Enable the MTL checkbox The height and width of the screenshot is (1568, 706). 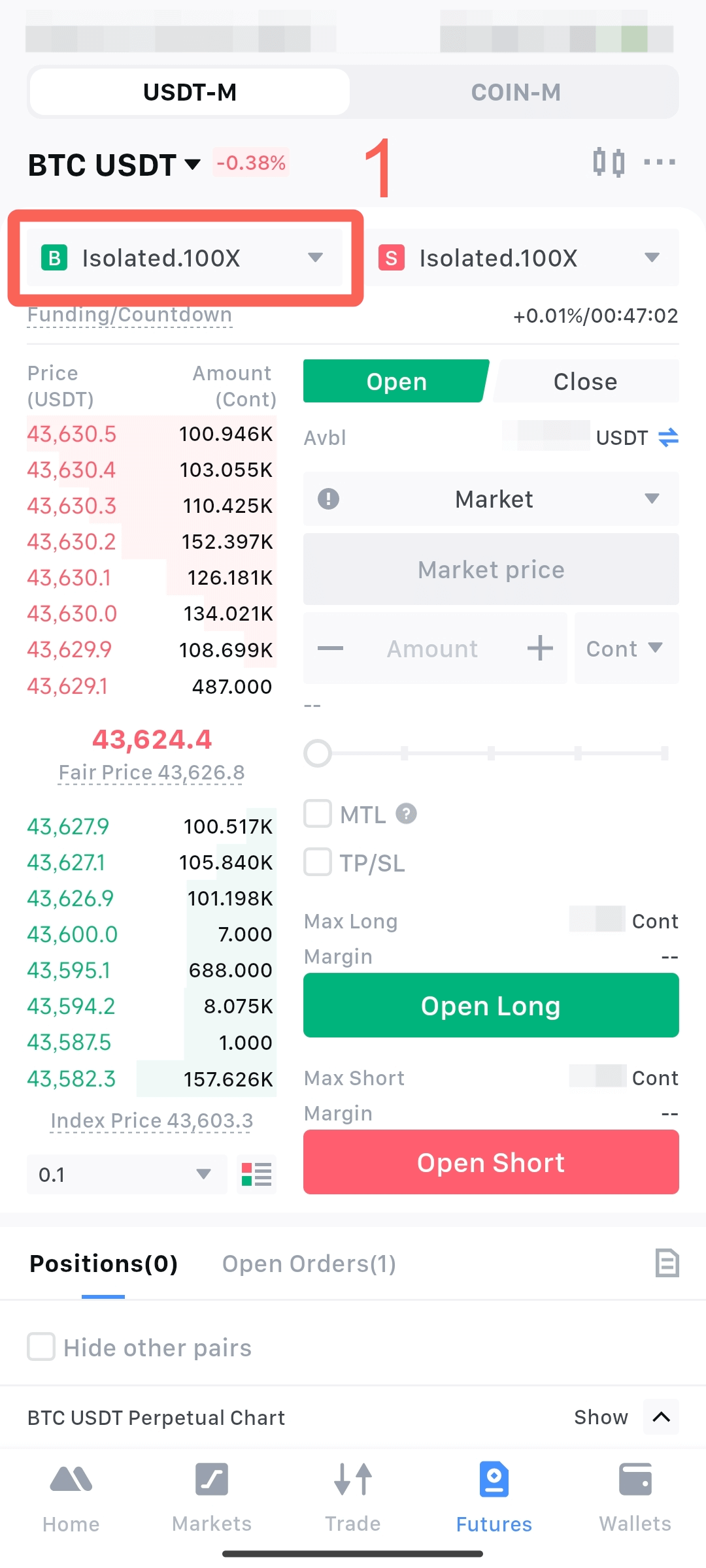[x=318, y=814]
